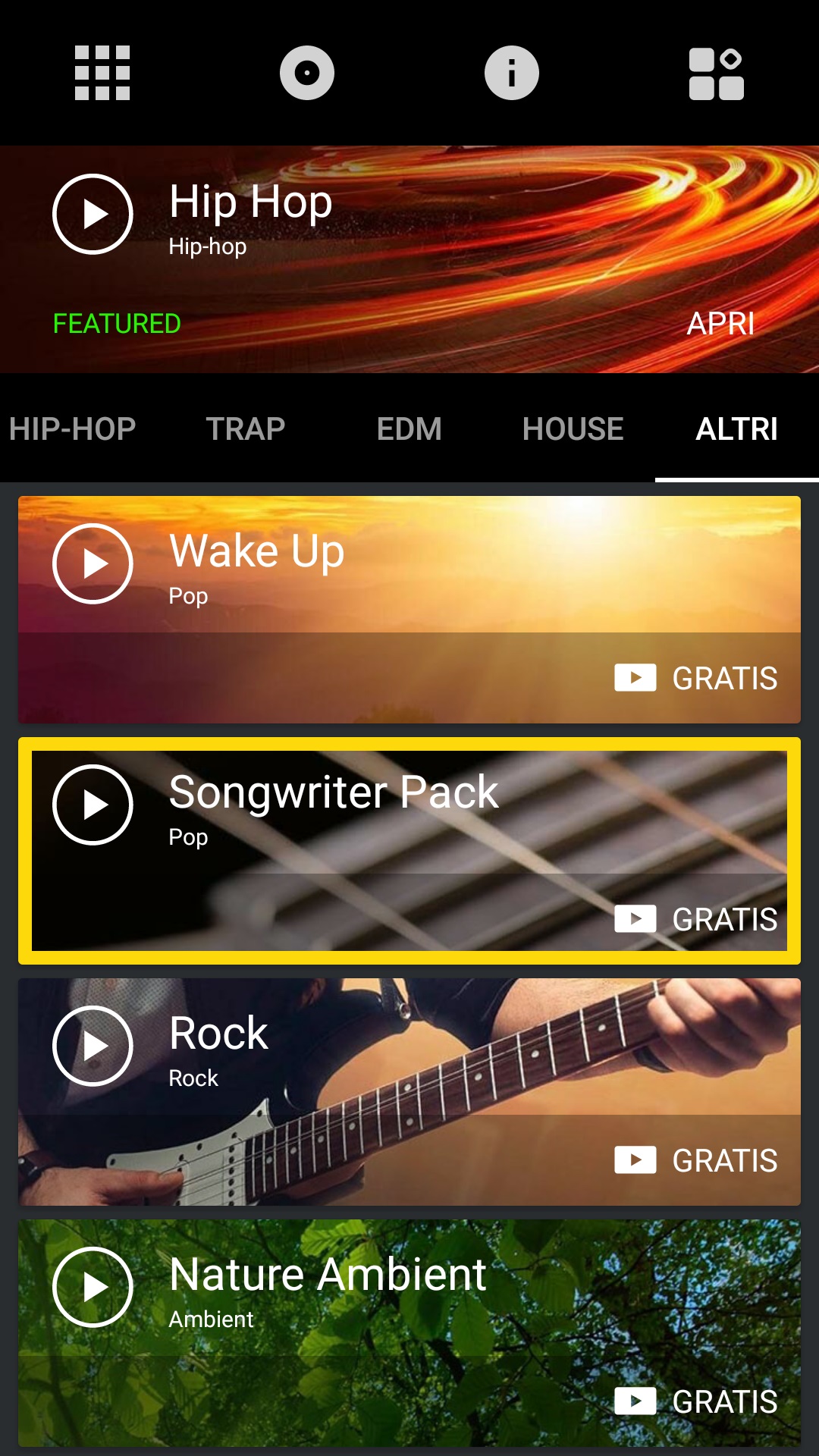Open the info icon

pyautogui.click(x=512, y=73)
